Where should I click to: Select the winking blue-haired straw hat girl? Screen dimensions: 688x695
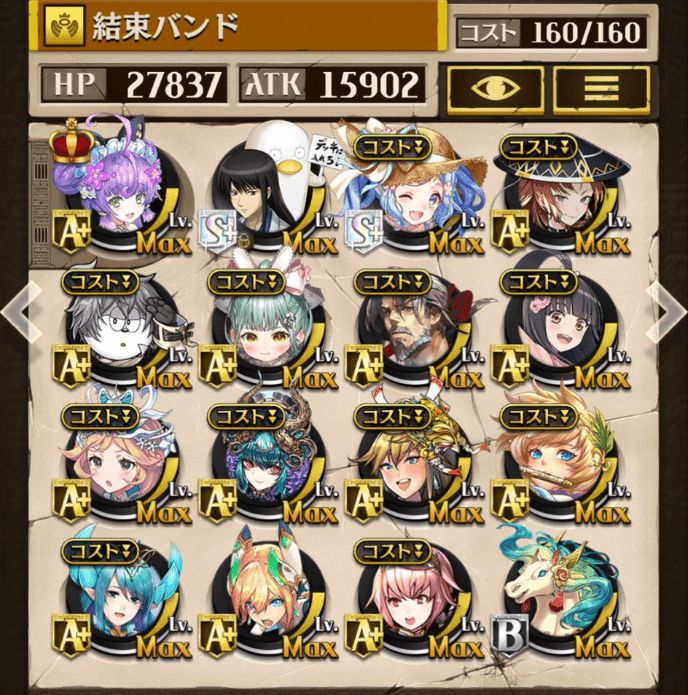click(407, 190)
